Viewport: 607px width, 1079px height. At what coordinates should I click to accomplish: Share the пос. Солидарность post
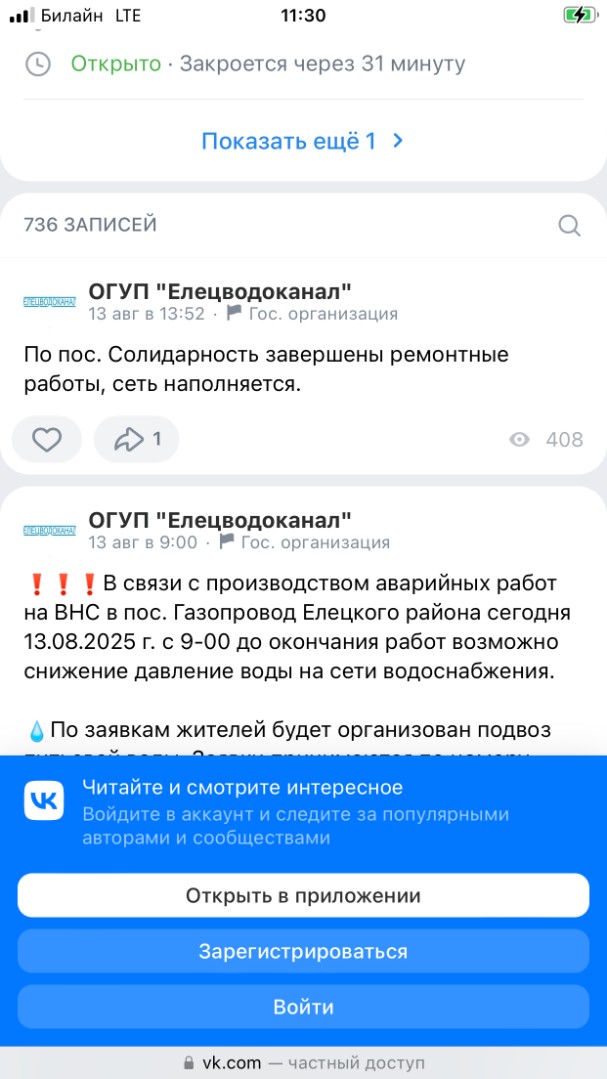(x=136, y=439)
